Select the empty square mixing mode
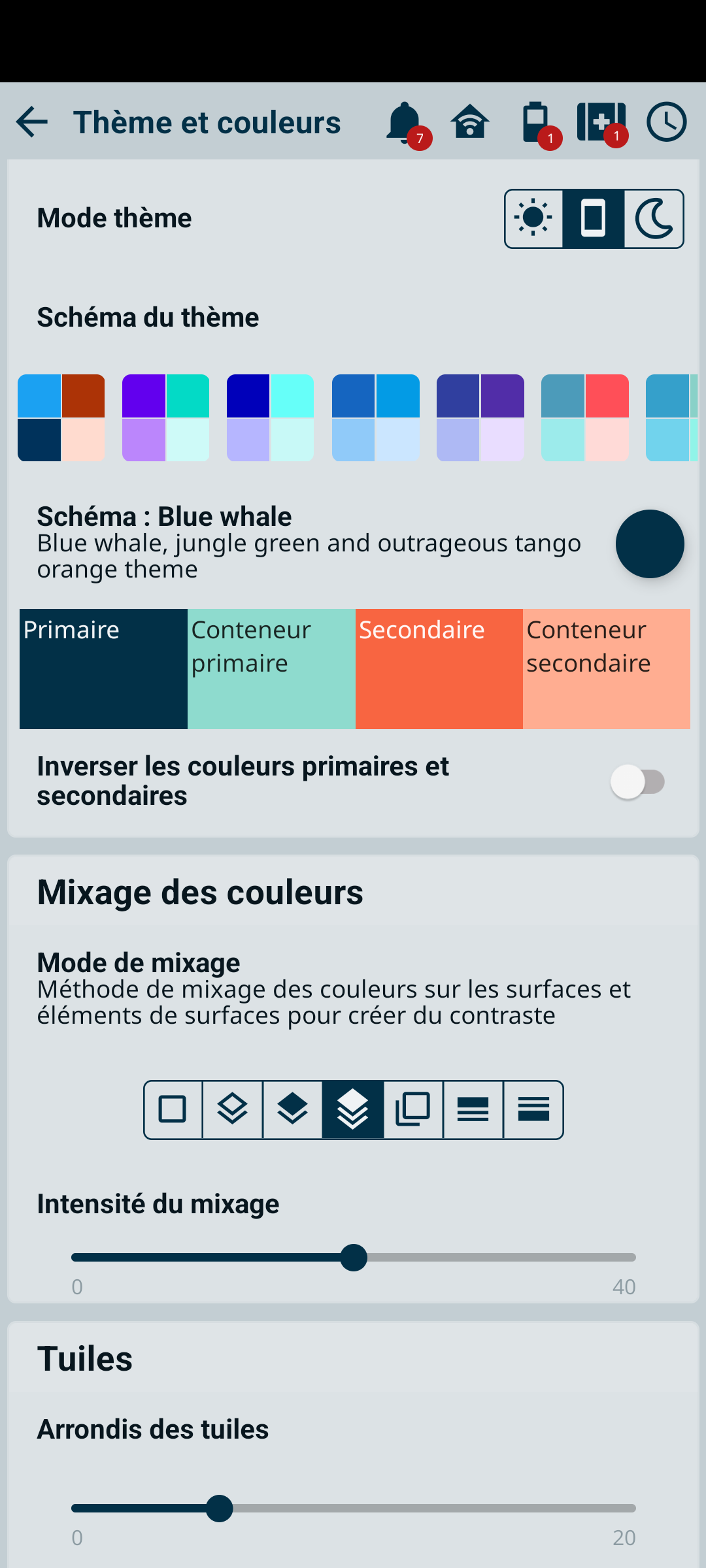 [173, 1109]
